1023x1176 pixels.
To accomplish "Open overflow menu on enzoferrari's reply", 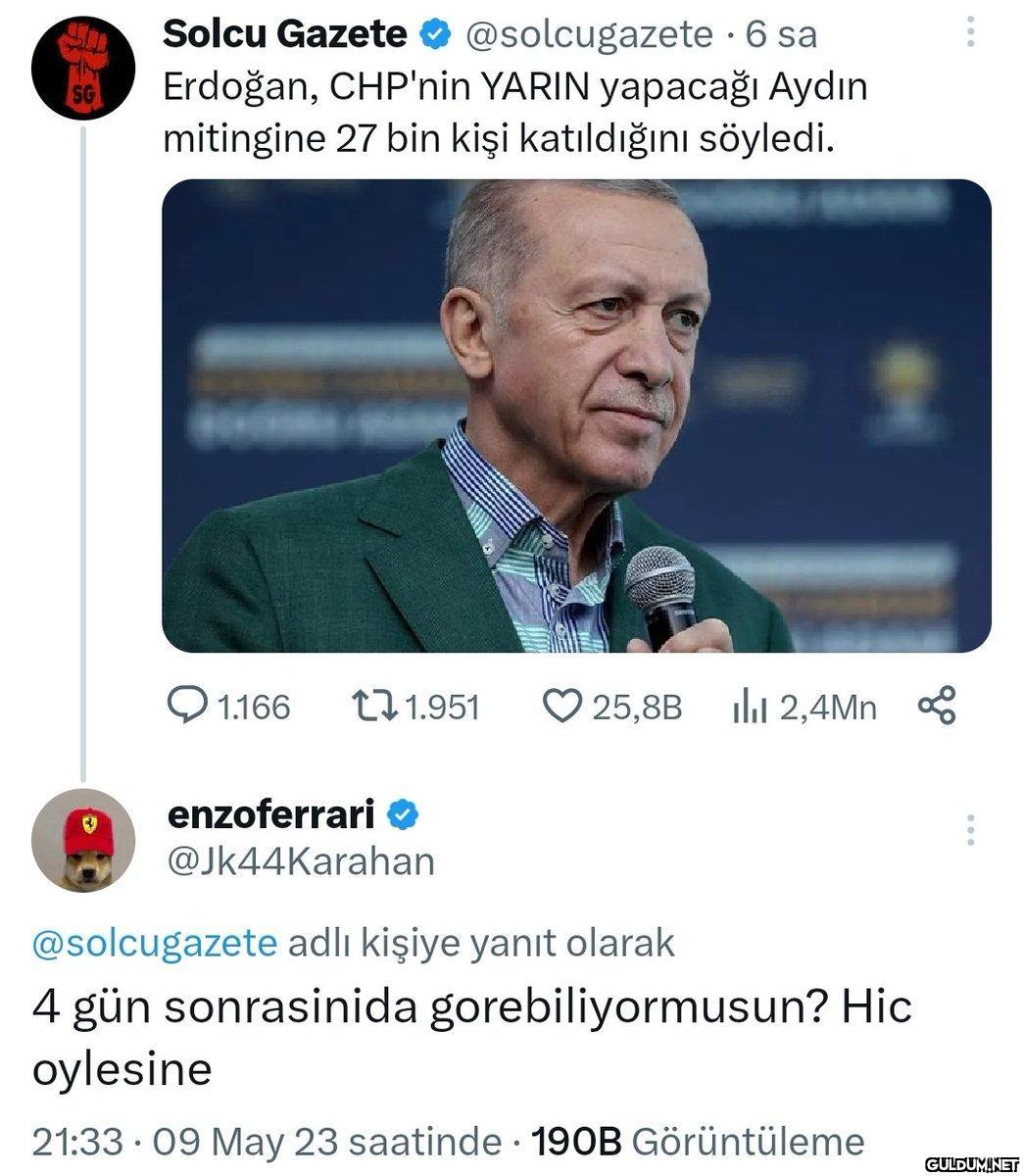I will point(970,830).
